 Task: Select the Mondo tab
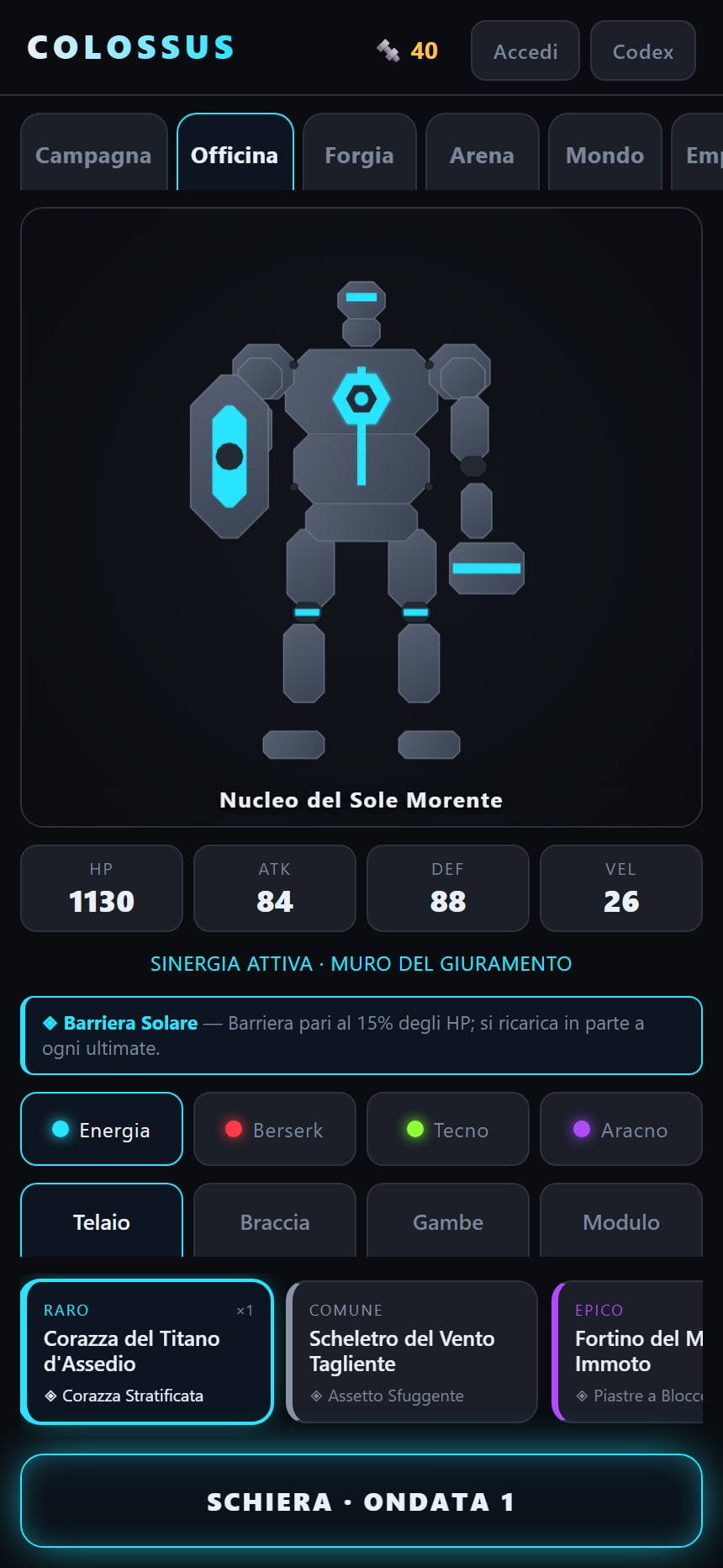tap(604, 154)
